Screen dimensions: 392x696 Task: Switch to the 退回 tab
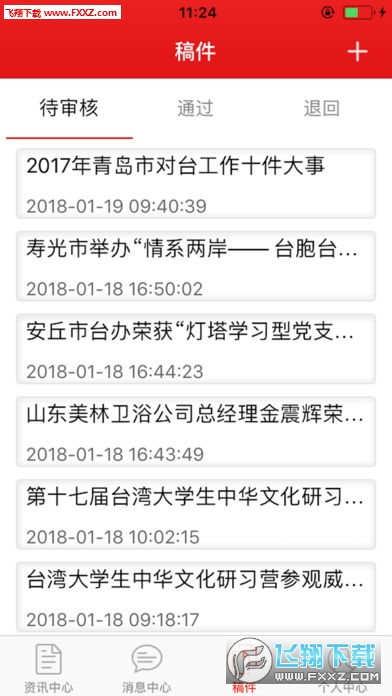[x=322, y=108]
